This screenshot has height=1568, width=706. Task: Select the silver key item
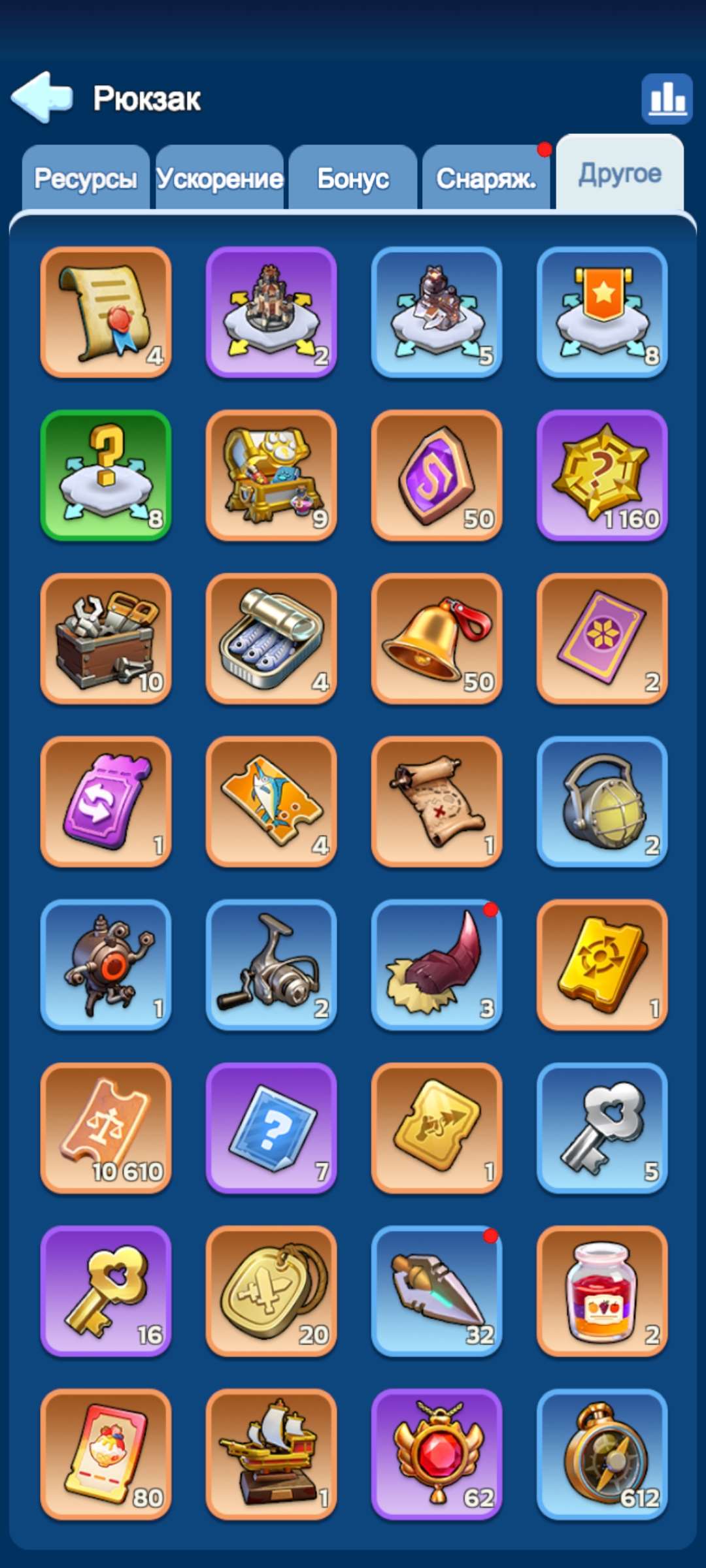point(602,1128)
